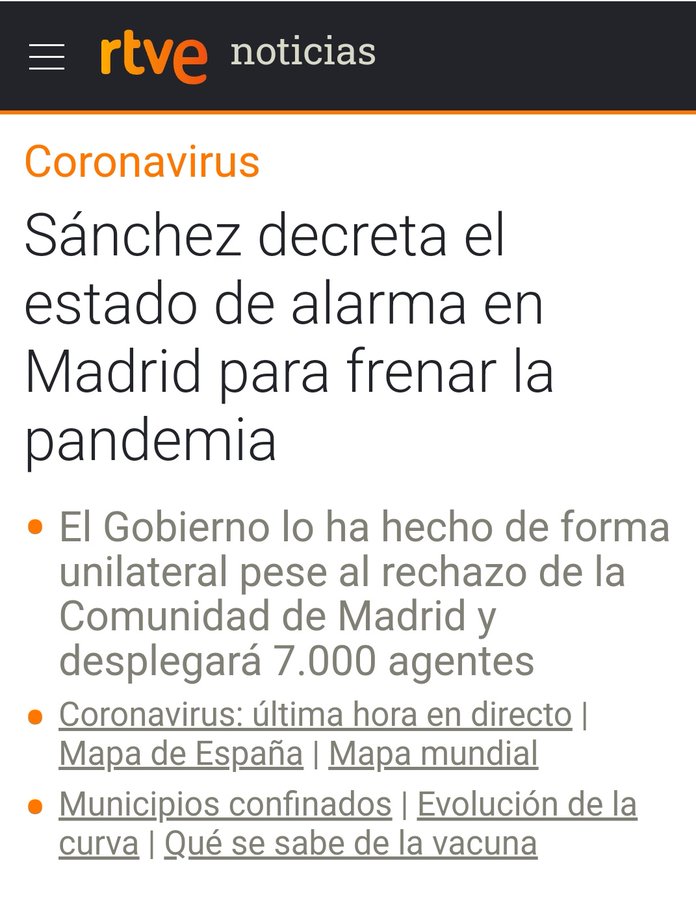Open the Municipios confinados link
Image resolution: width=696 pixels, height=900 pixels.
tap(225, 804)
